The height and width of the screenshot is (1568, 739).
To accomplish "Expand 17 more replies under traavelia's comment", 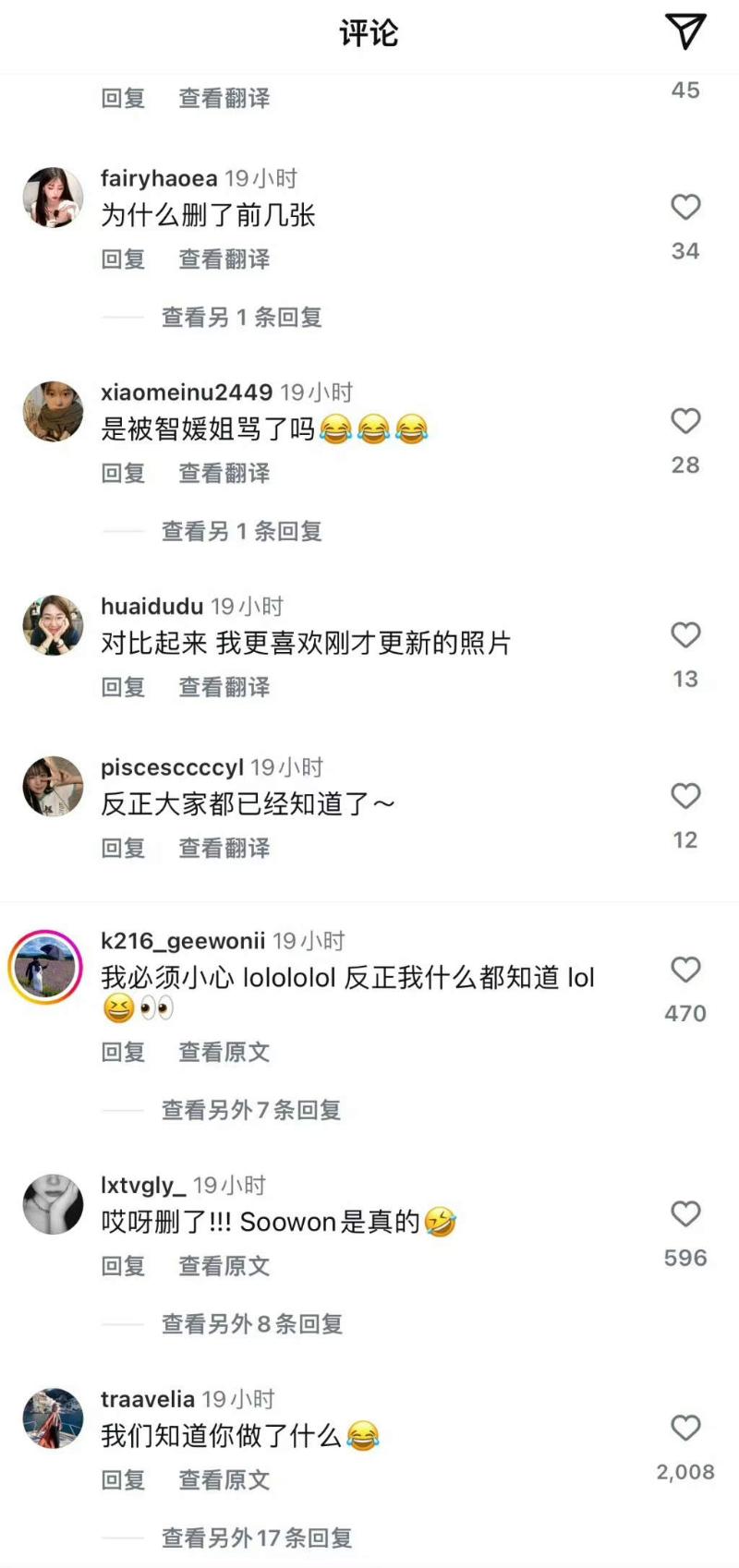I will click(x=257, y=1538).
